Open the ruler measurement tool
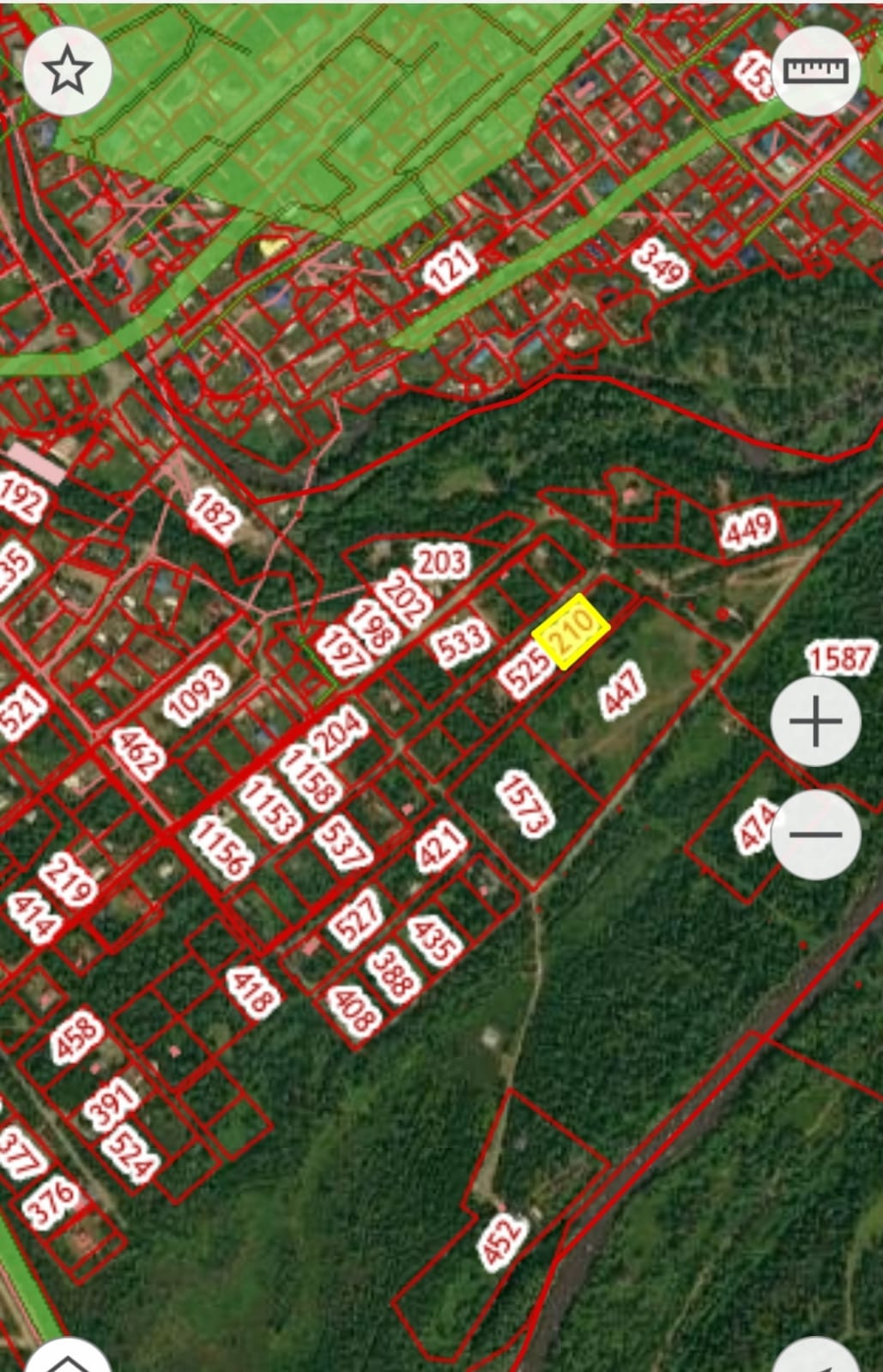This screenshot has height=1372, width=883. [x=816, y=70]
